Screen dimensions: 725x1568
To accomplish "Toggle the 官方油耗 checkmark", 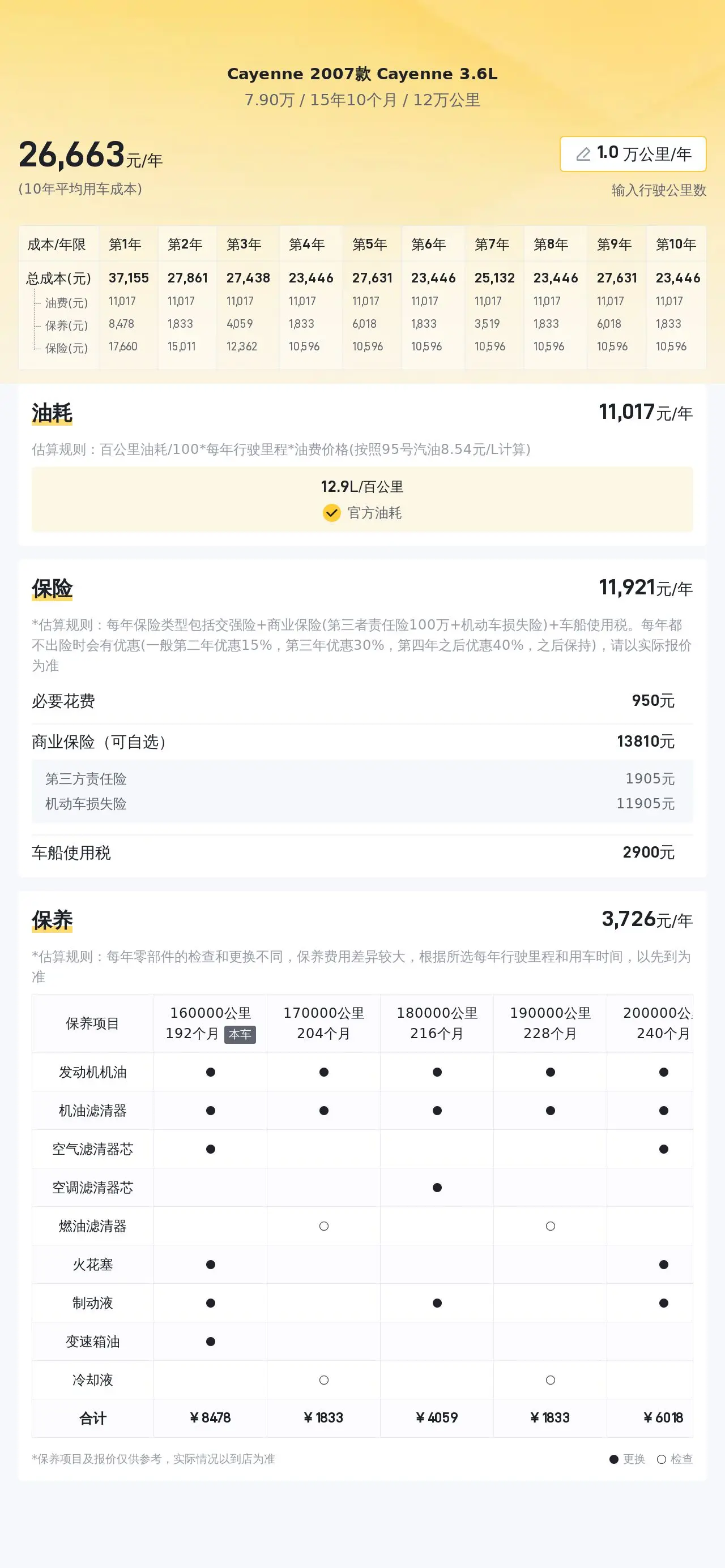I will coord(331,513).
